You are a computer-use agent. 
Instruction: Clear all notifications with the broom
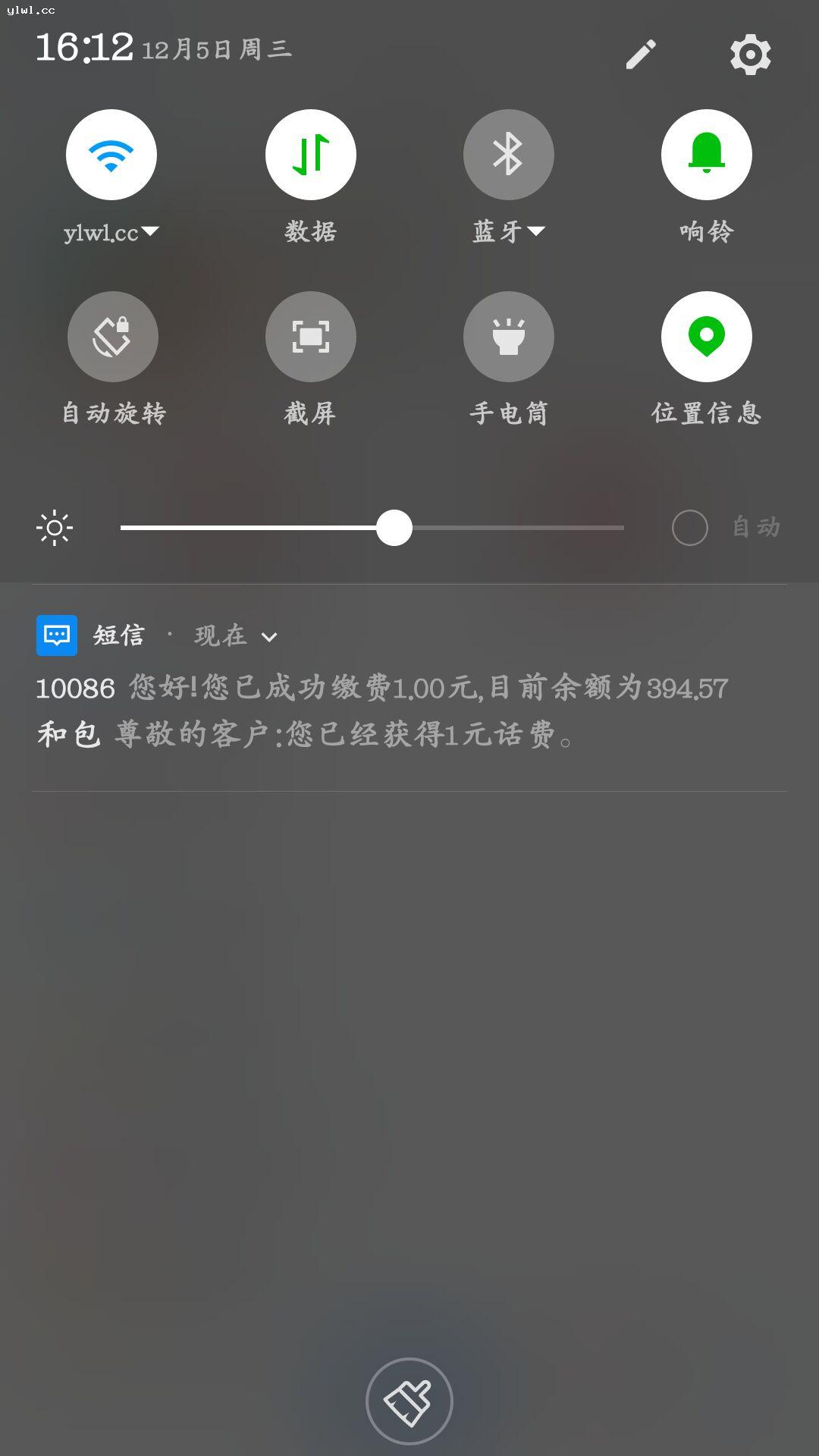[x=409, y=1401]
